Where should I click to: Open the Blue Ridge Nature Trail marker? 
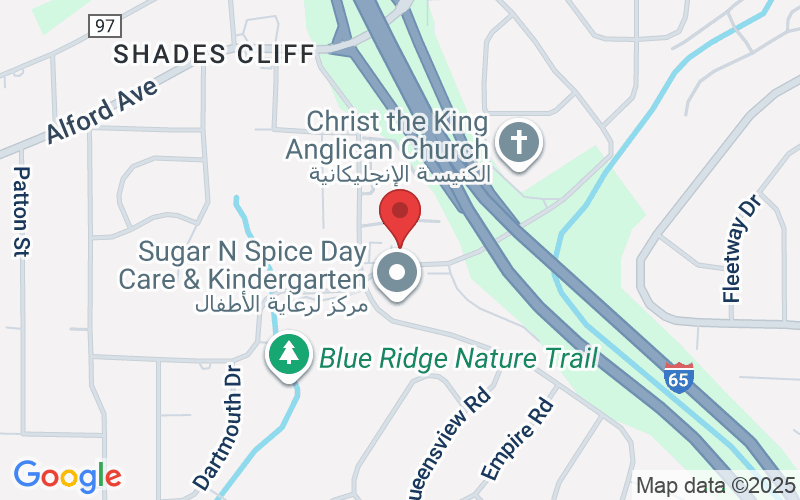tap(289, 357)
